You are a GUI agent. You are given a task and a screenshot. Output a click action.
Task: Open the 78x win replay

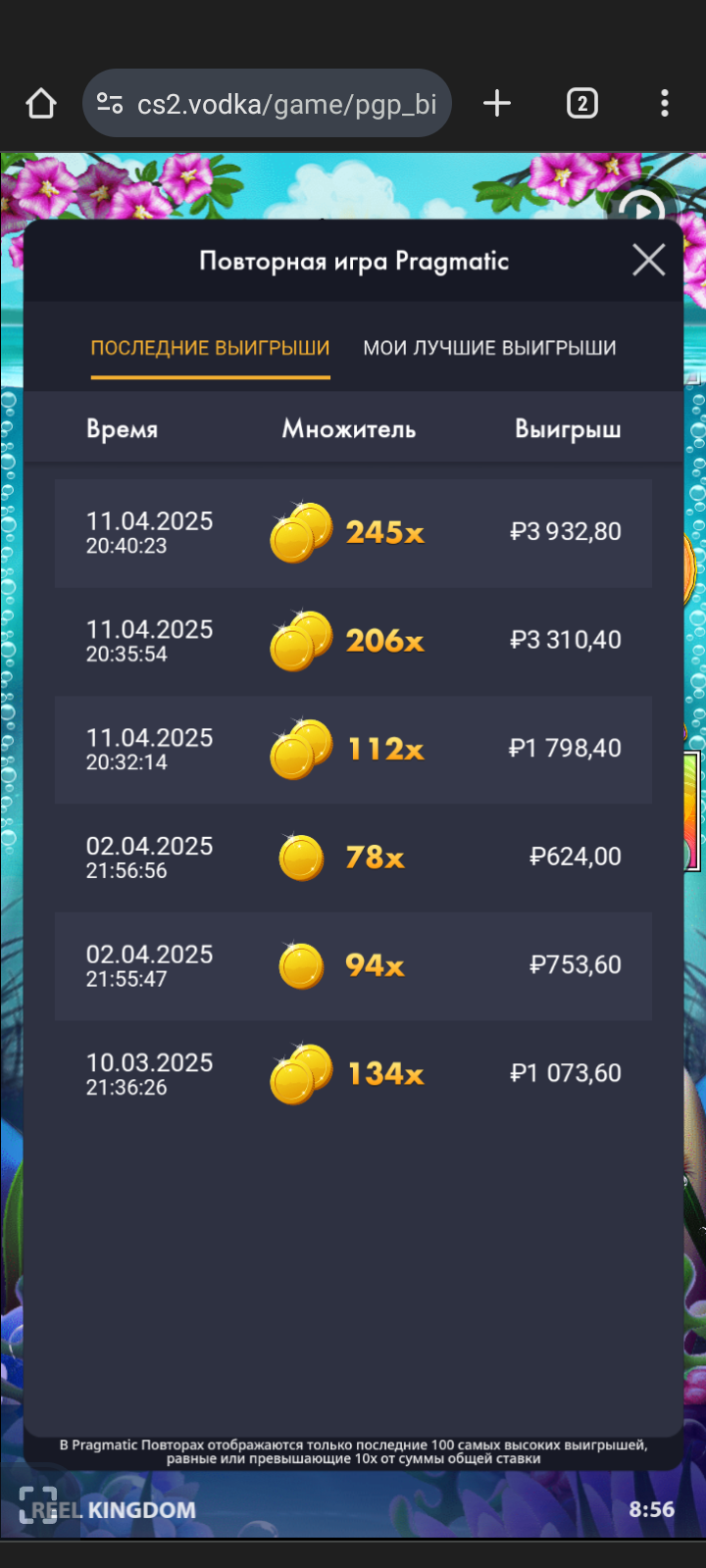(353, 857)
